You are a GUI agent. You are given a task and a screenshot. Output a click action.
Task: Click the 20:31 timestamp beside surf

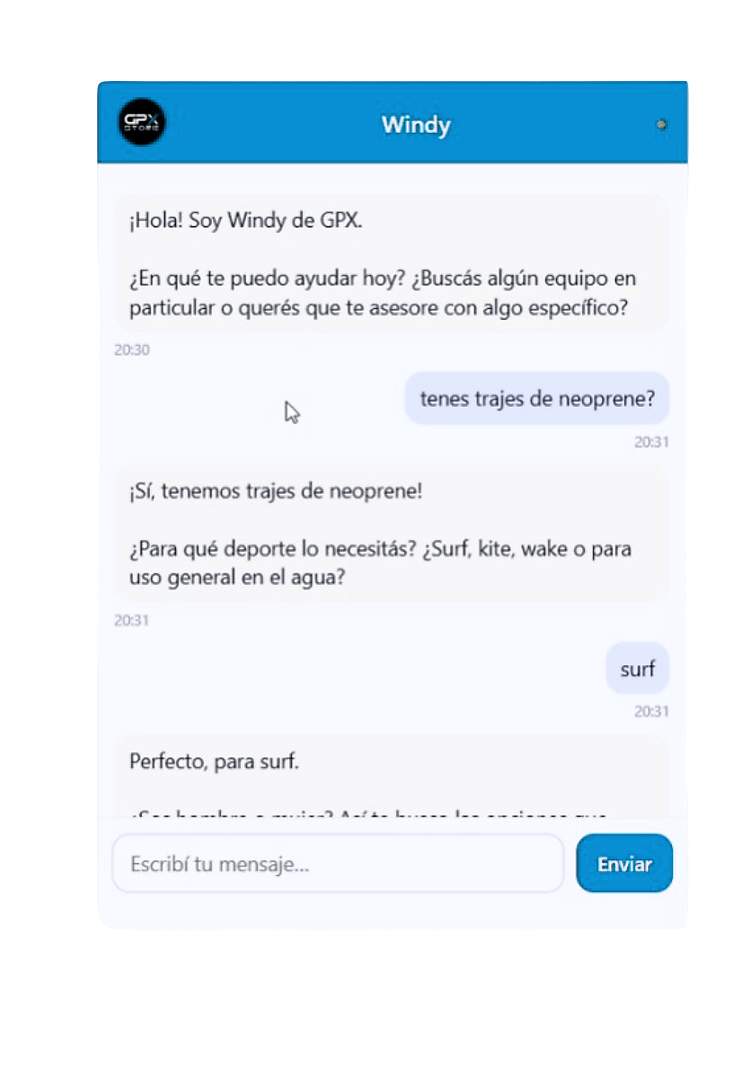click(x=651, y=711)
